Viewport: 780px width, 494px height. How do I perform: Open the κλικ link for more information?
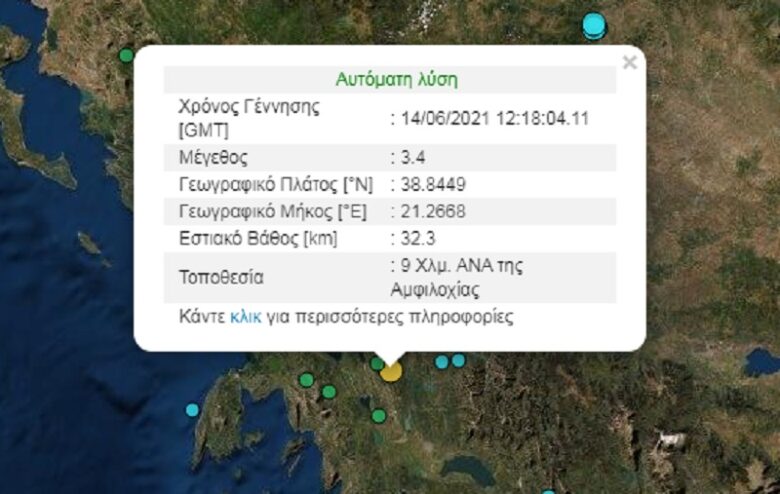tap(245, 317)
